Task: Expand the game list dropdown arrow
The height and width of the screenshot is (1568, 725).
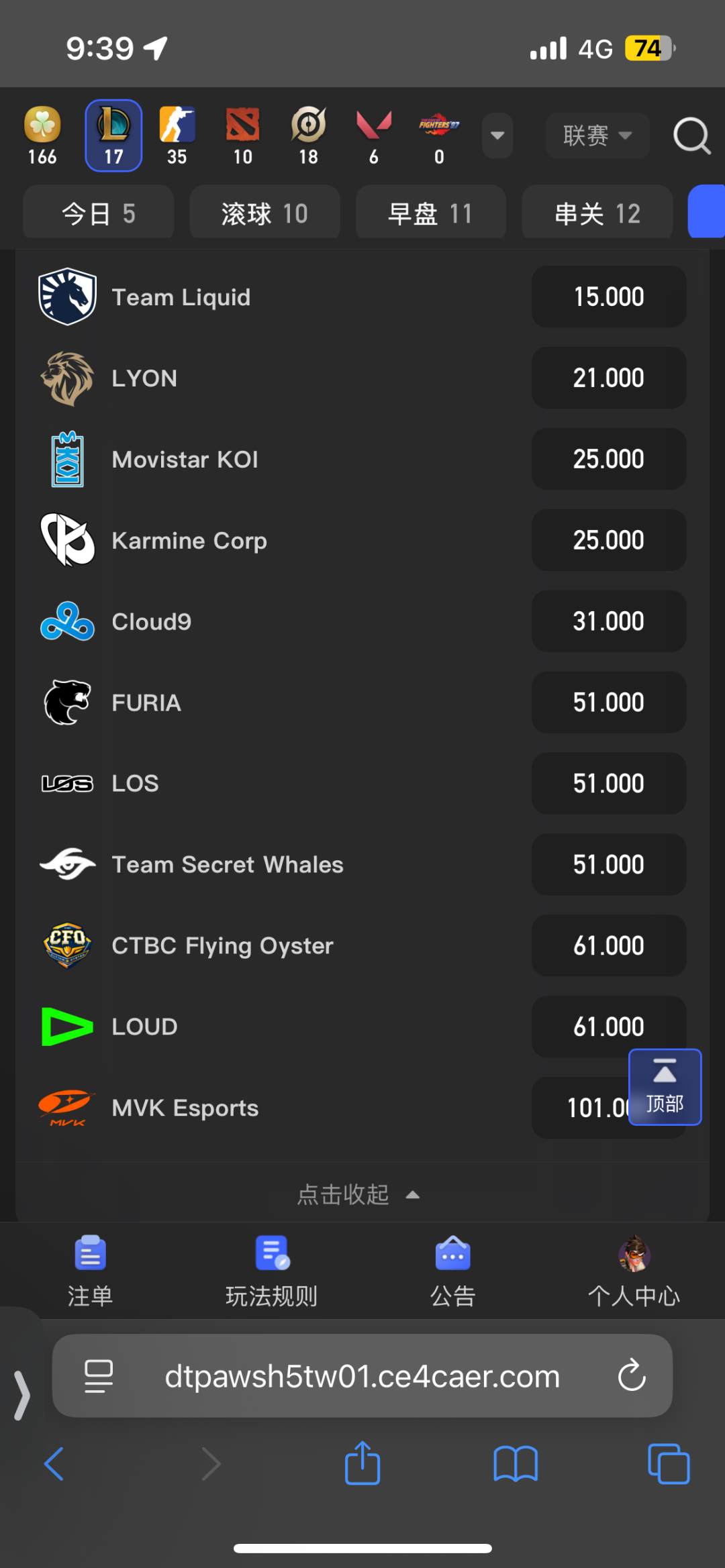Action: click(497, 136)
